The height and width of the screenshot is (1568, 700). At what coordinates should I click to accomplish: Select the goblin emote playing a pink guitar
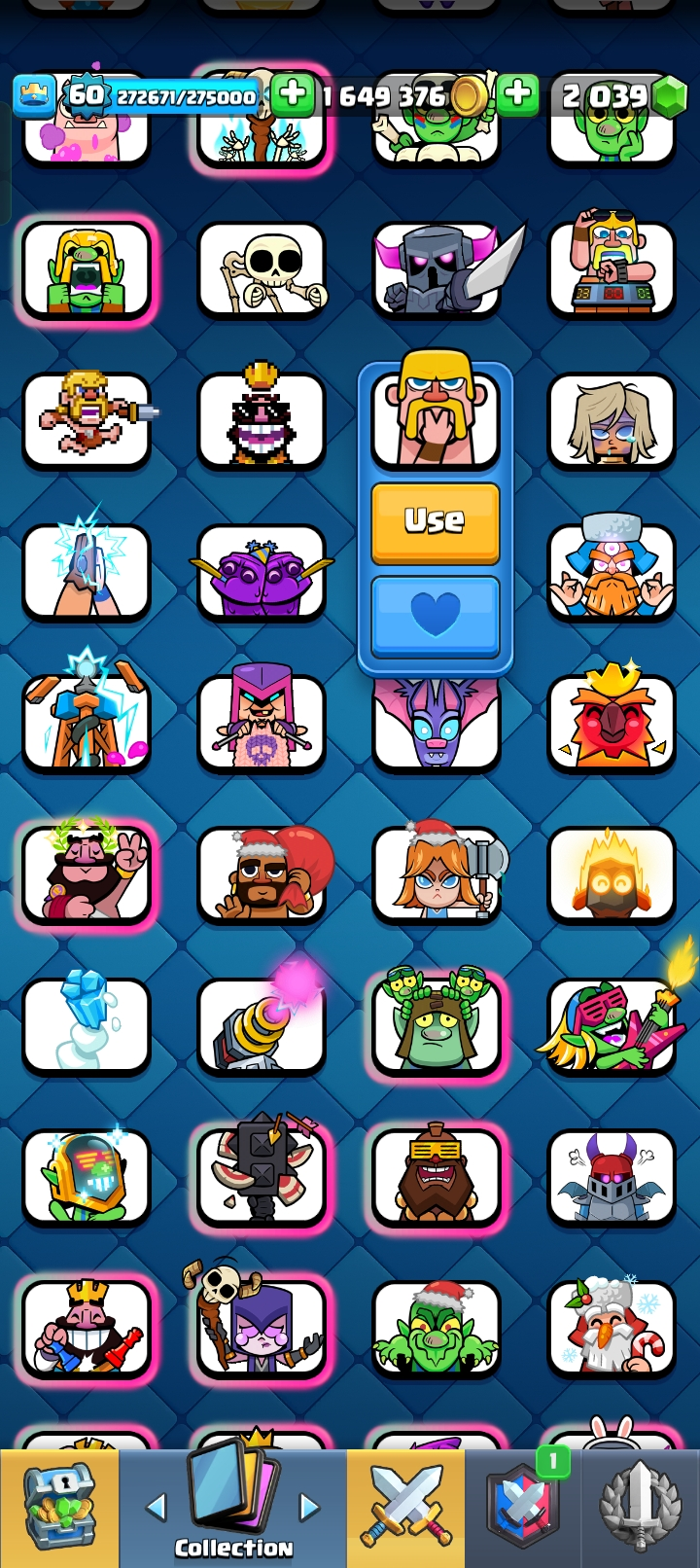(x=612, y=1026)
